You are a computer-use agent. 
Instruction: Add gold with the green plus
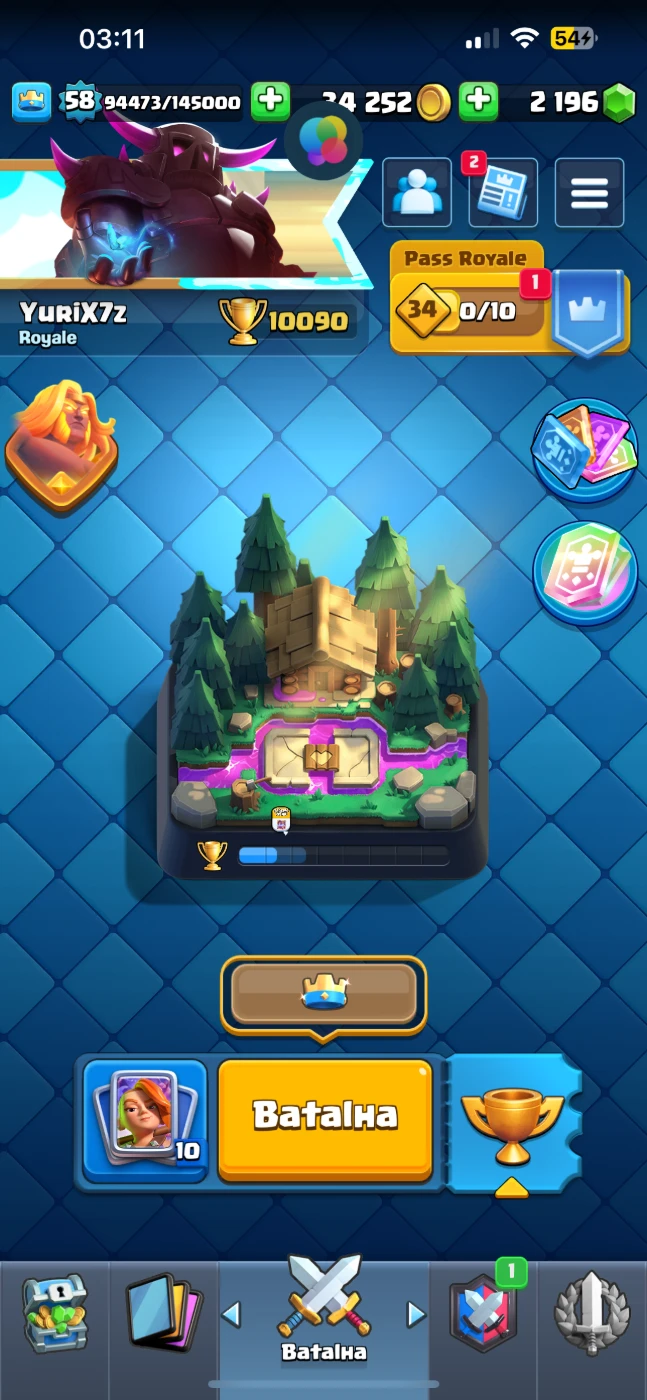(479, 101)
